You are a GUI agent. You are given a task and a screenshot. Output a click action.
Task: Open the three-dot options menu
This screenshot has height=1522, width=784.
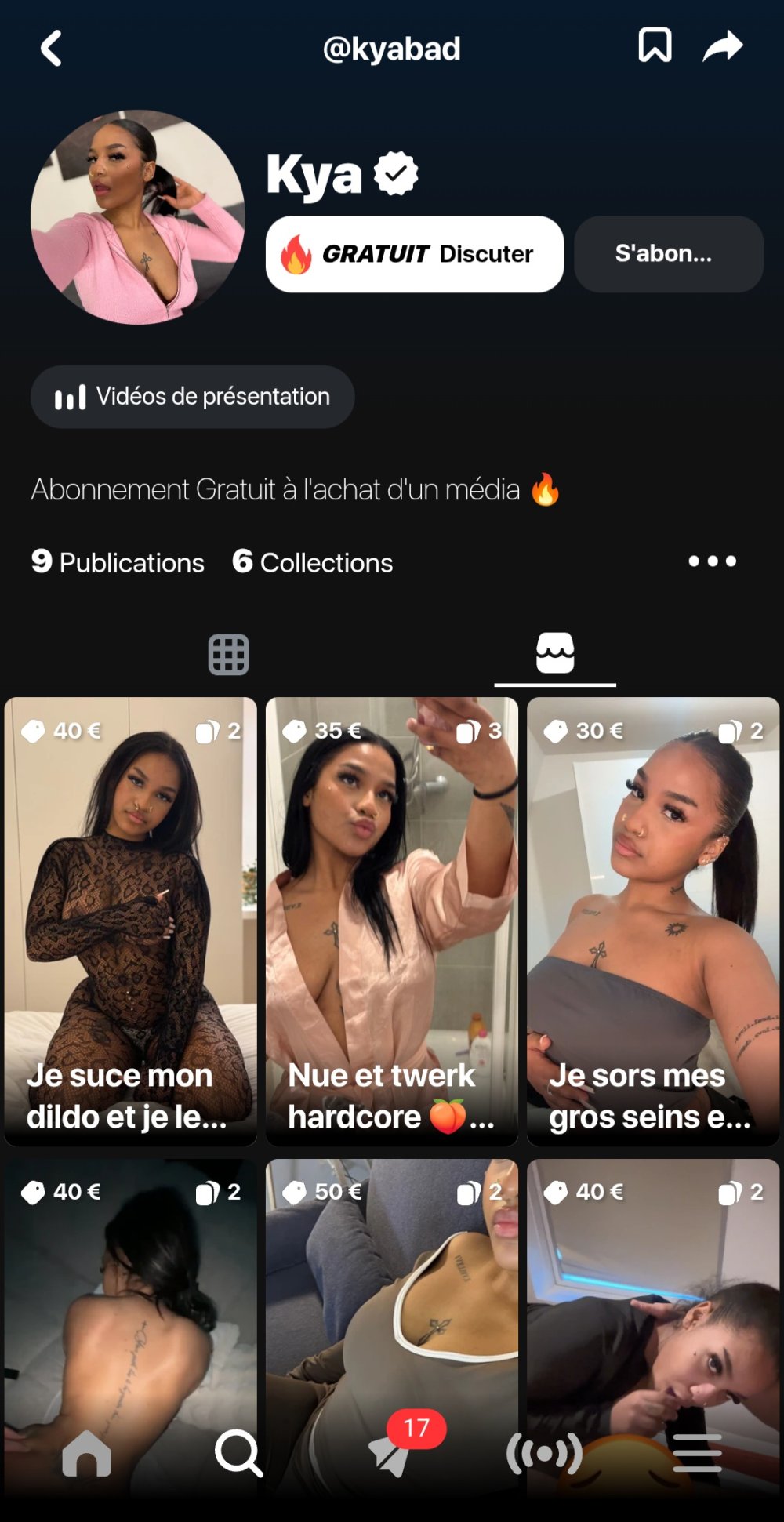(x=712, y=561)
